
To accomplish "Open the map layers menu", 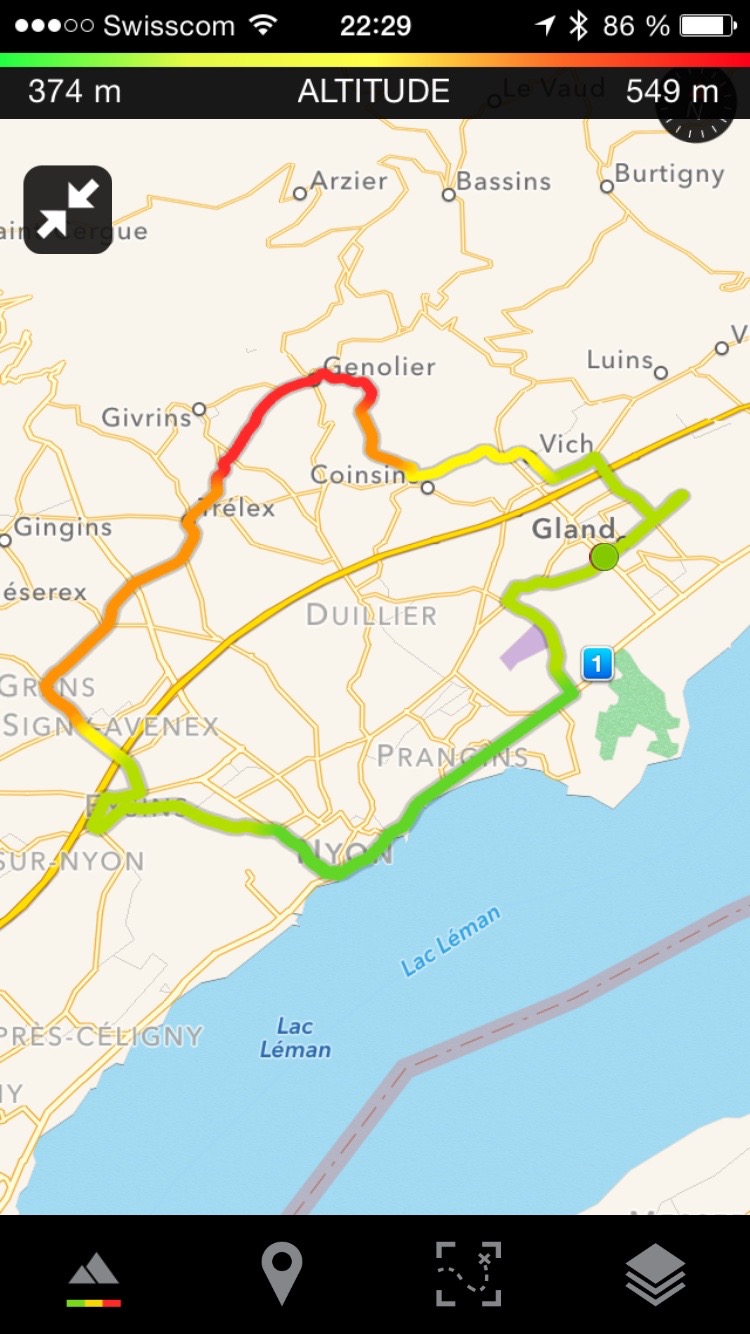I will tap(655, 1274).
